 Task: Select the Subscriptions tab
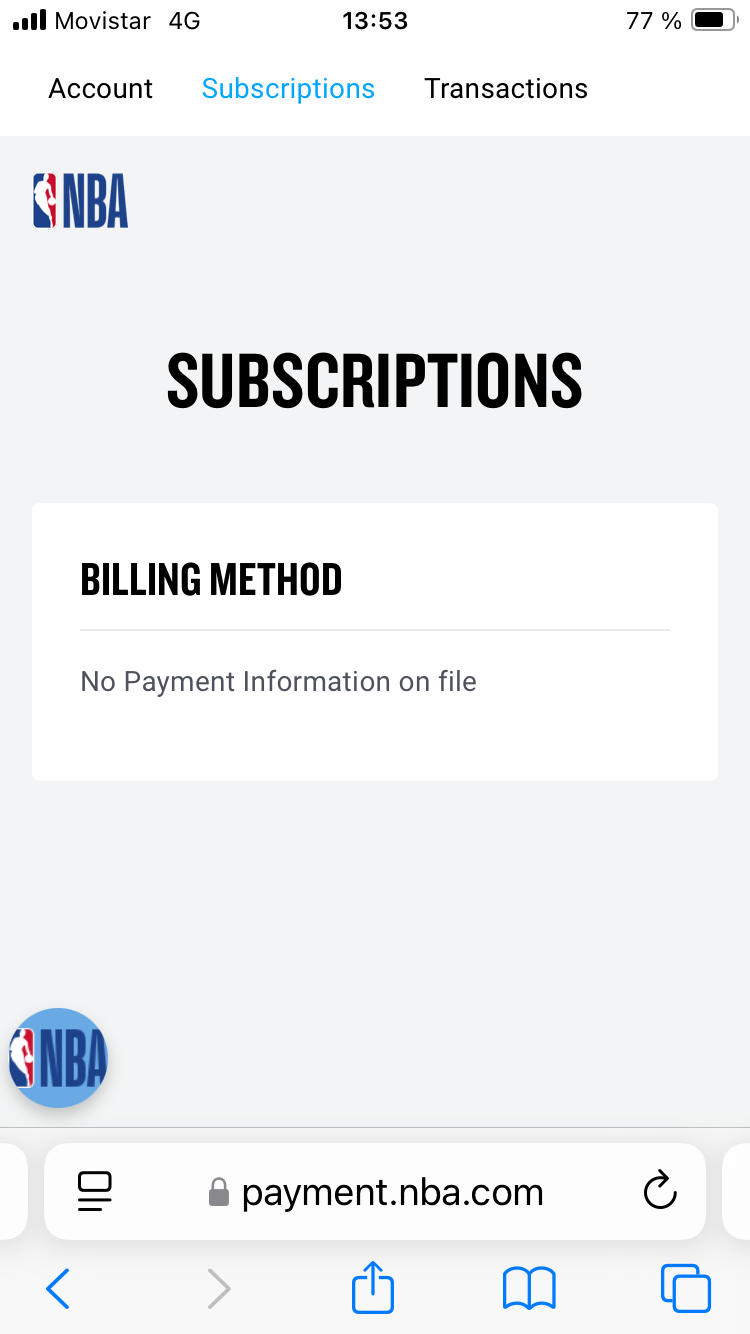[x=288, y=89]
